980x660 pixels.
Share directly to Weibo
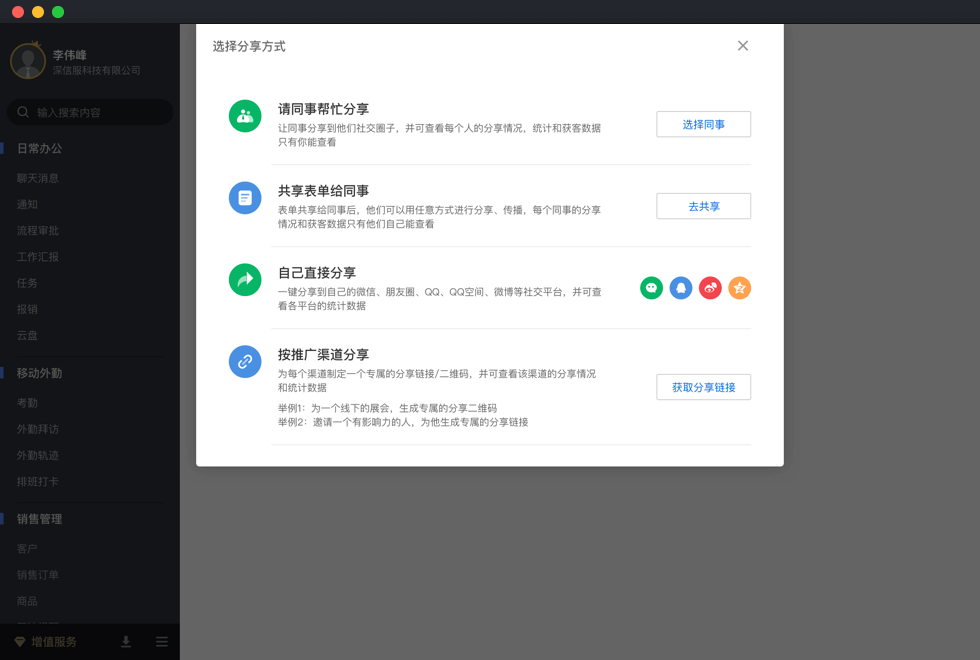click(710, 288)
